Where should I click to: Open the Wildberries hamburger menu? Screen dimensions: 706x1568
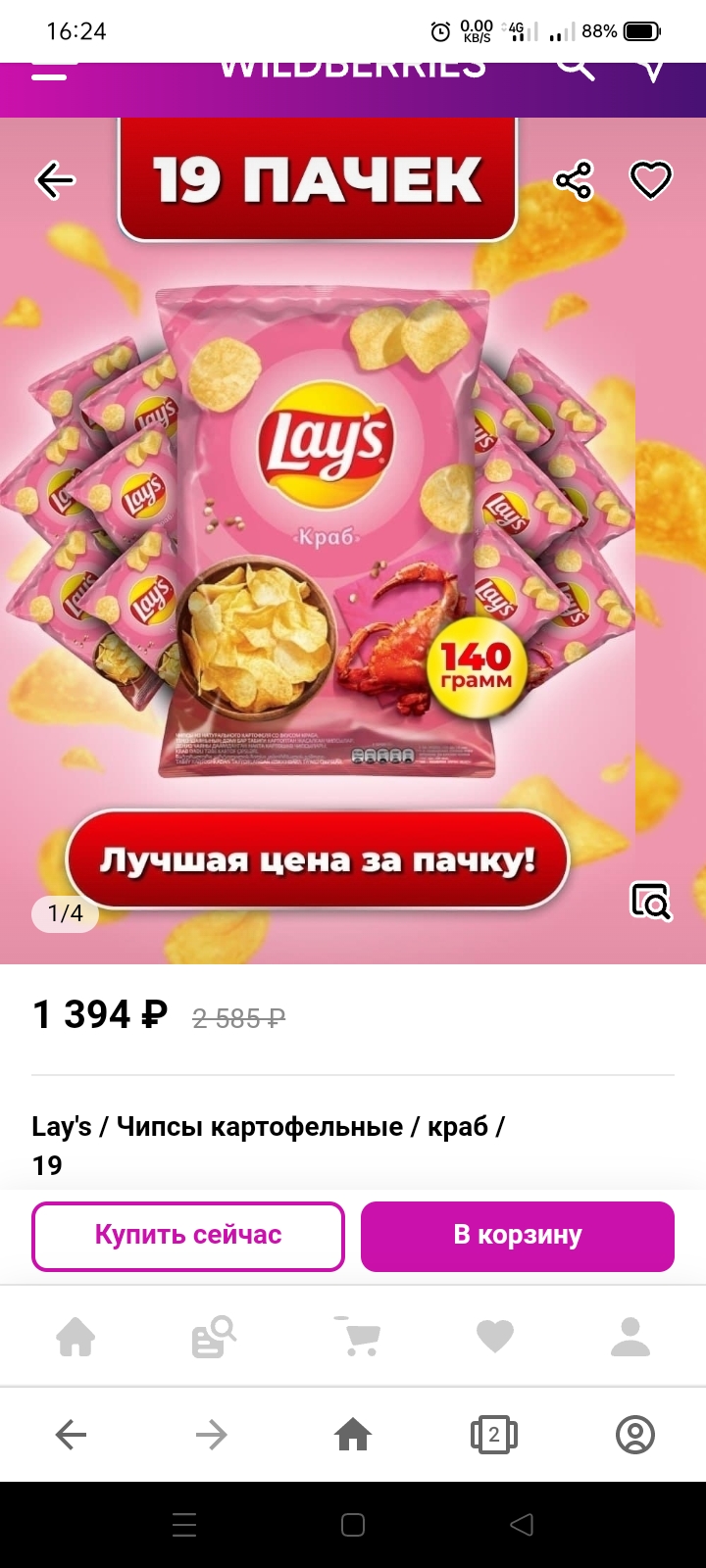49,72
